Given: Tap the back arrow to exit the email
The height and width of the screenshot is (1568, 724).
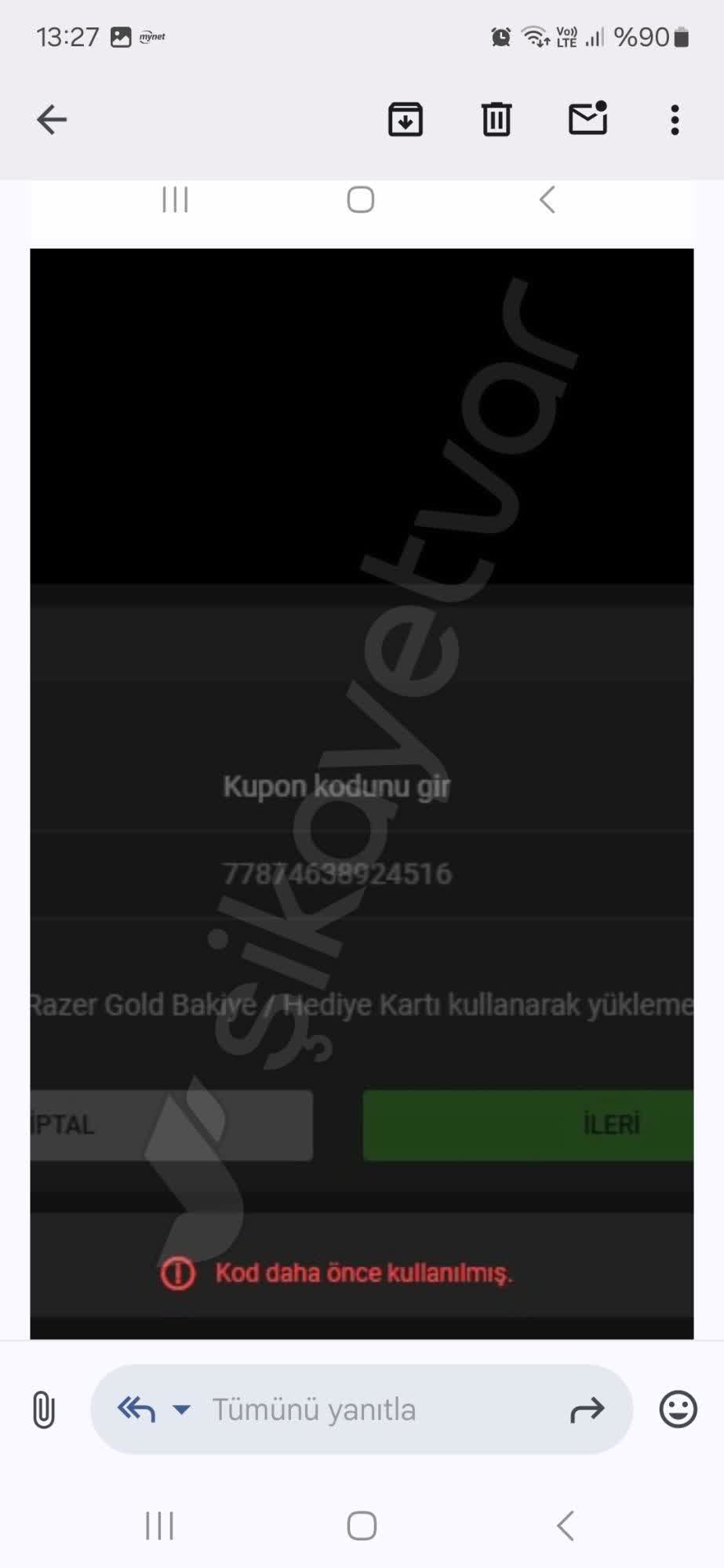Looking at the screenshot, I should coord(50,119).
